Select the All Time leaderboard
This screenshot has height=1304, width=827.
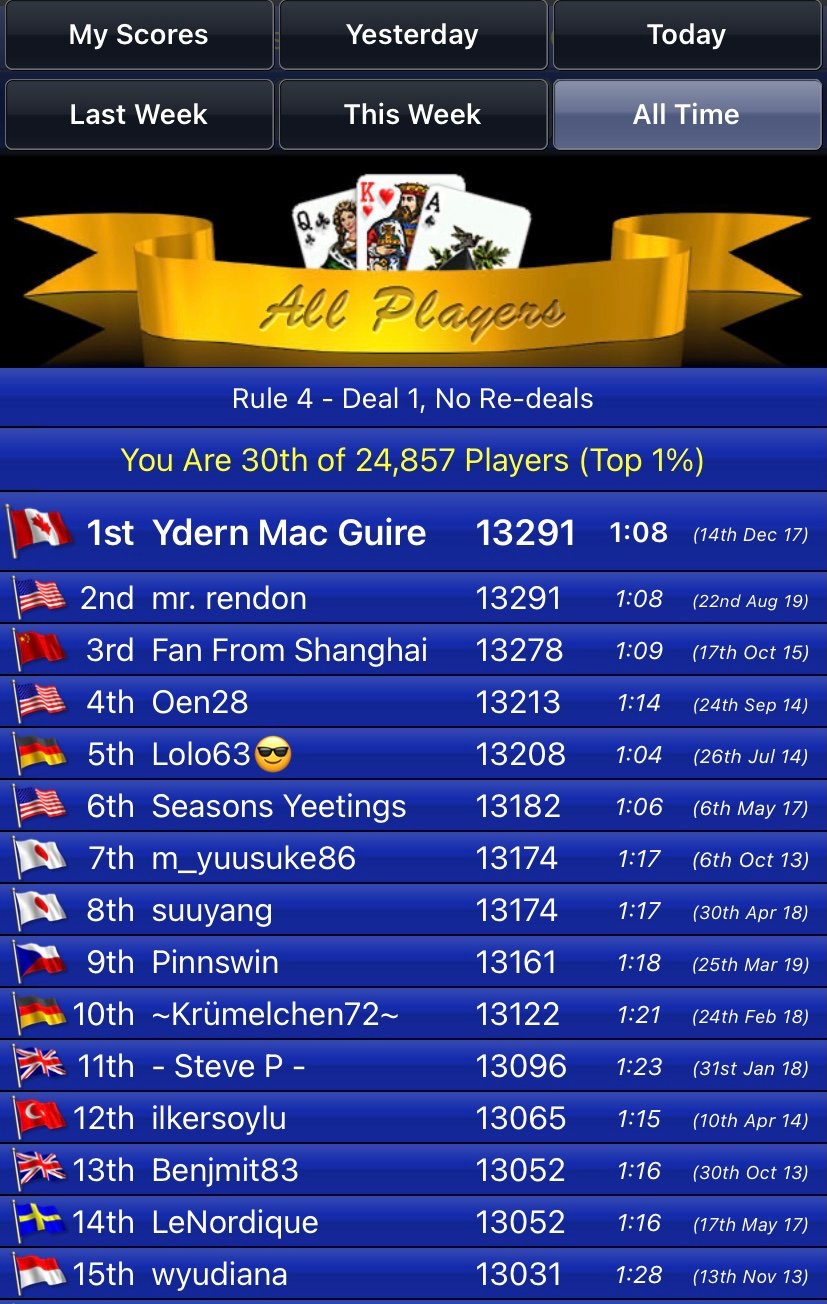coord(686,114)
